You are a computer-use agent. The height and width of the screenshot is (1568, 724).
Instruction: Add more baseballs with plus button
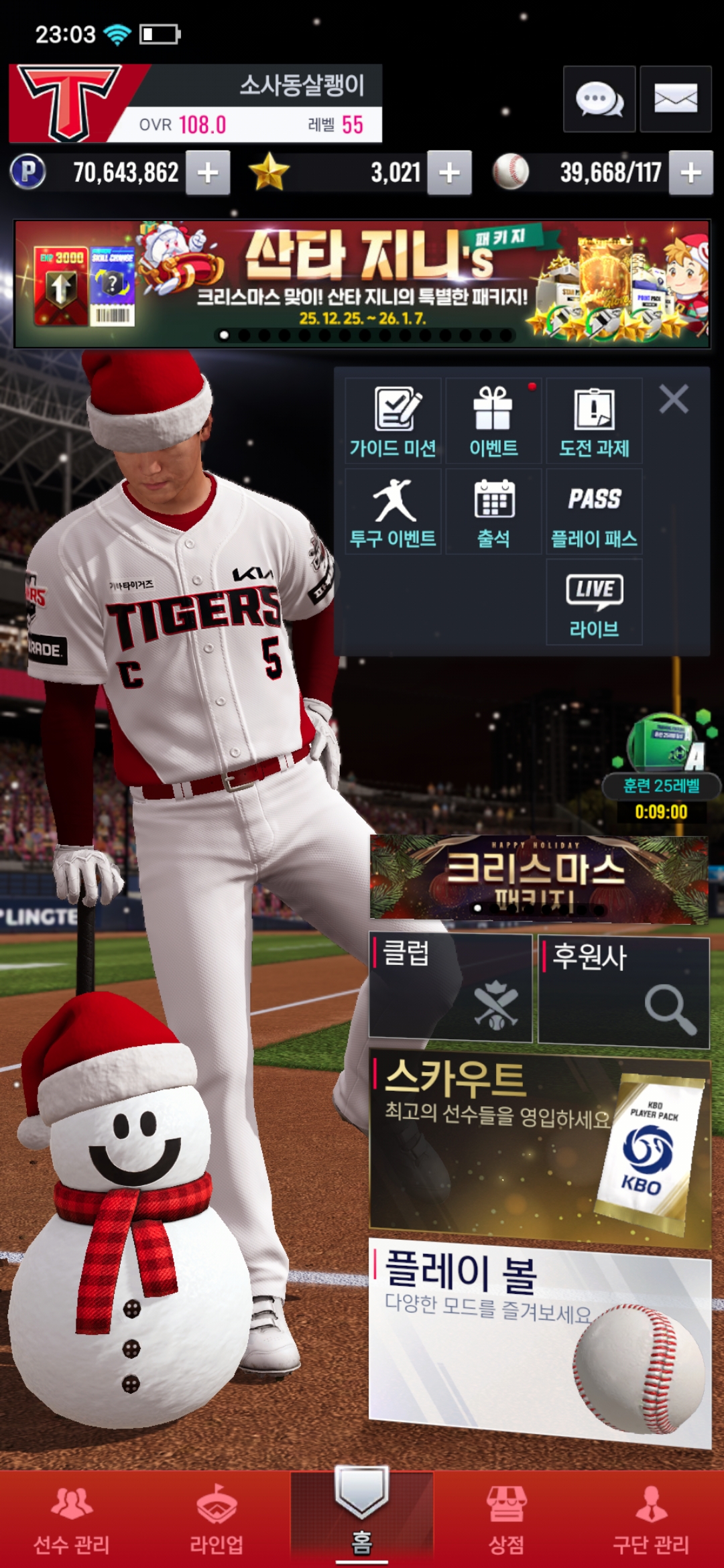tap(690, 173)
